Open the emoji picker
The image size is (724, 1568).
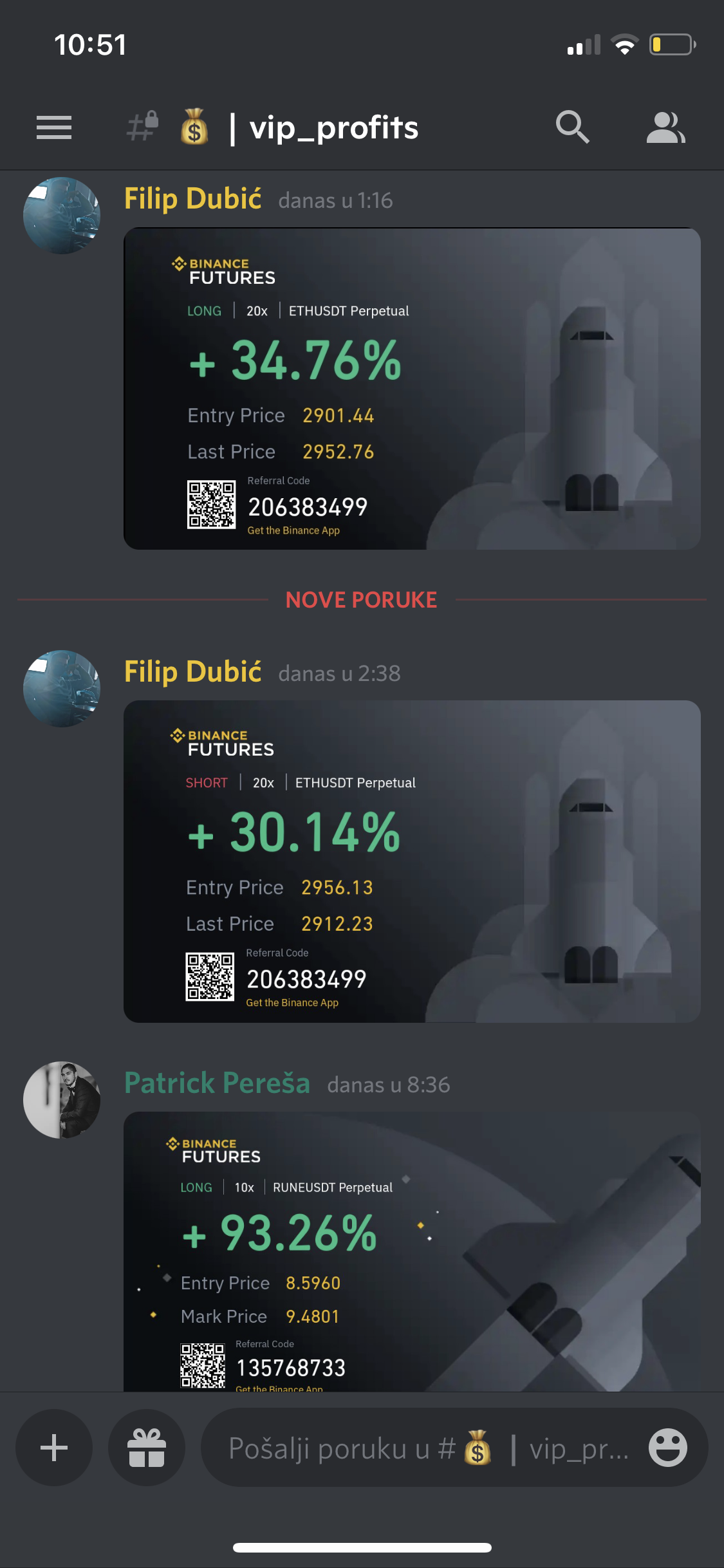[667, 1448]
